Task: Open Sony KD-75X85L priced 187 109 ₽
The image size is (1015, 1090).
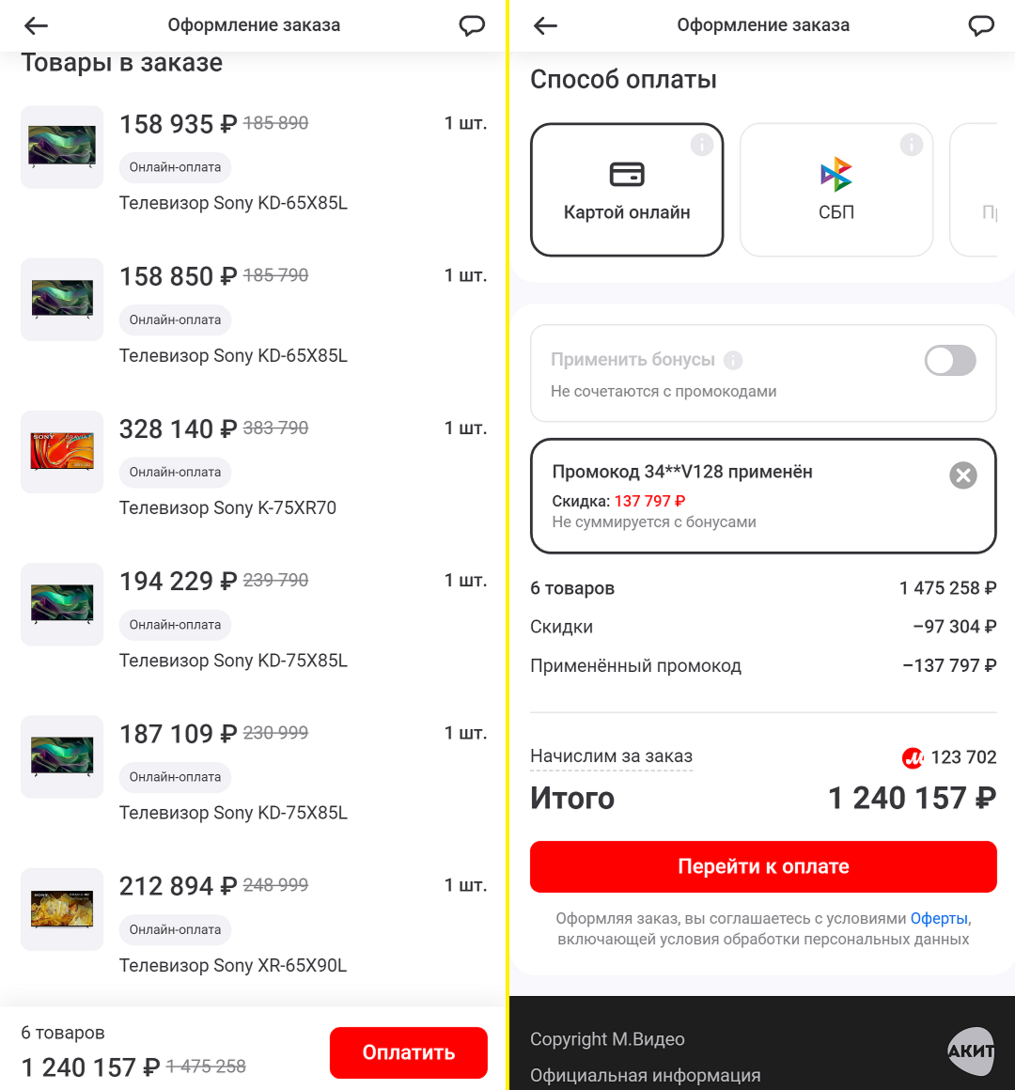Action: point(233,813)
